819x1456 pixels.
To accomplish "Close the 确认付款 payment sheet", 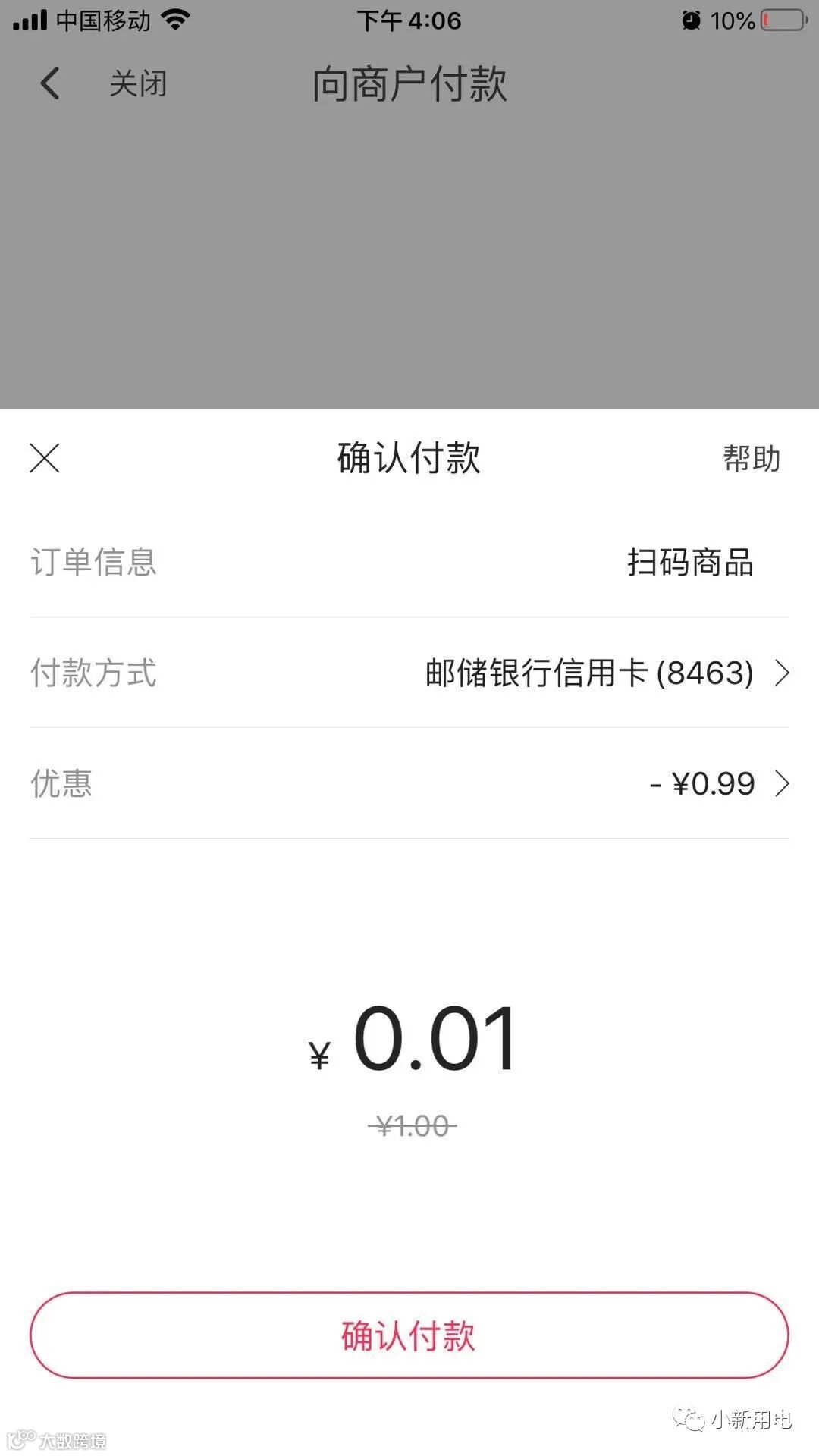I will click(45, 458).
